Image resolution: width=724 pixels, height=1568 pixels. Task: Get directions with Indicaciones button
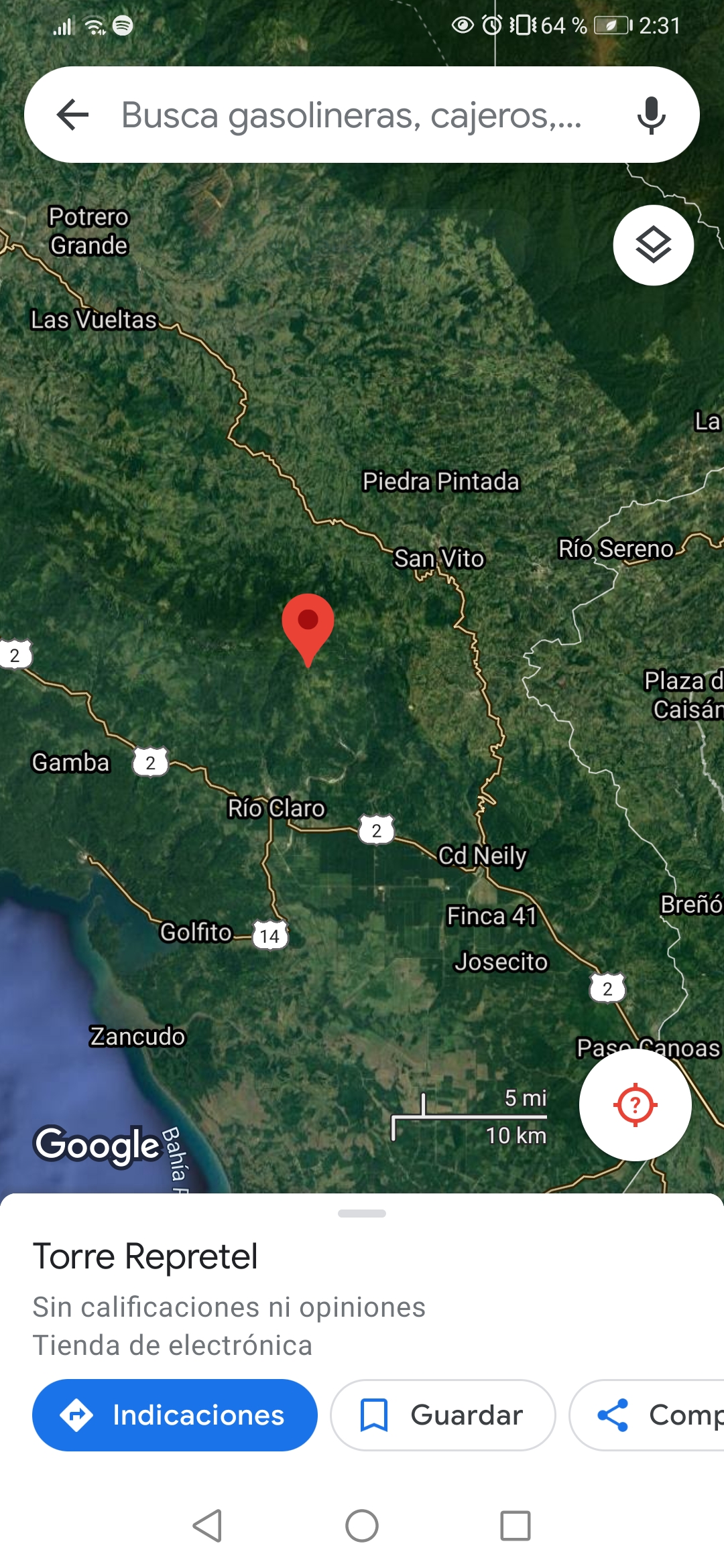coord(174,1415)
